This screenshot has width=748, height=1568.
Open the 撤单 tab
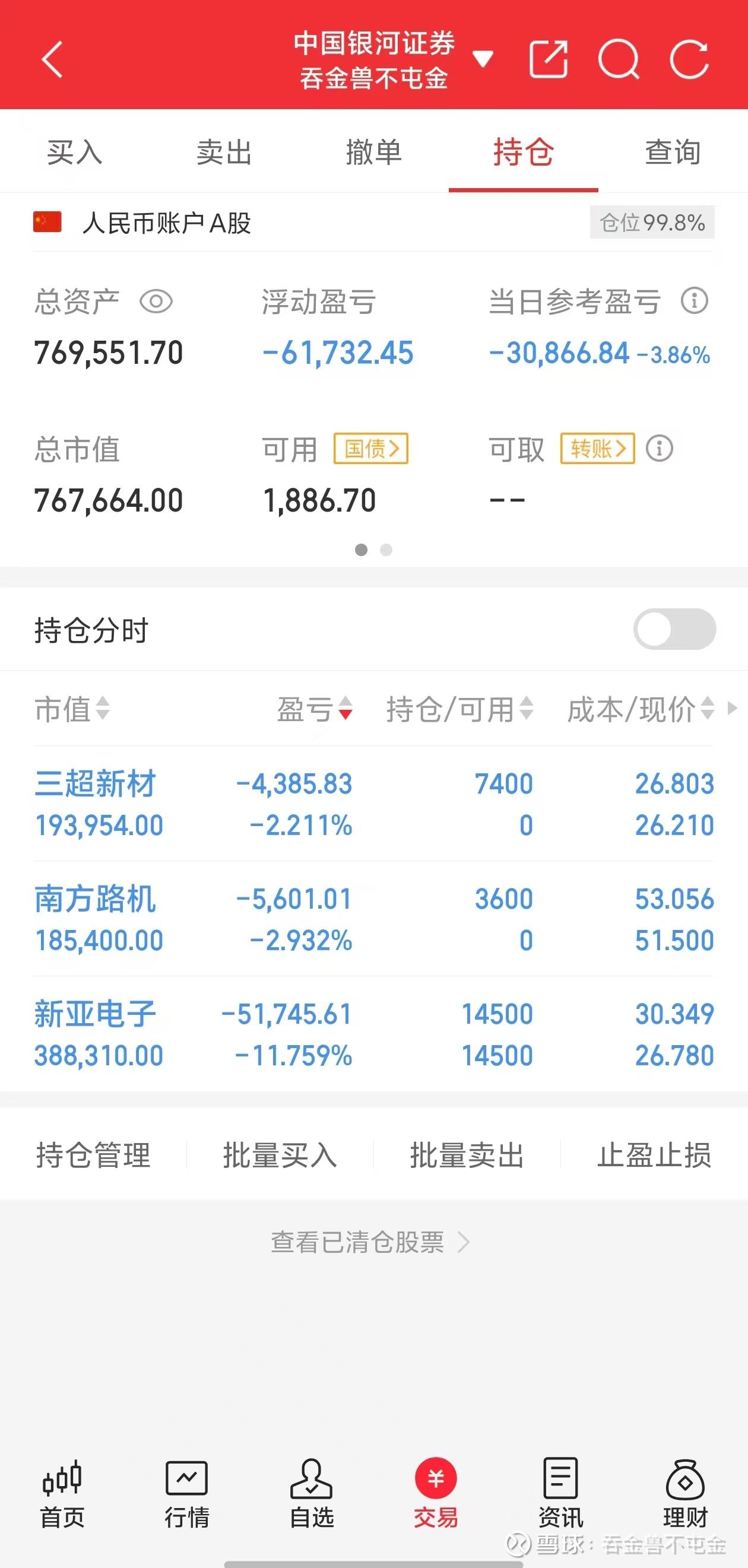click(x=373, y=152)
